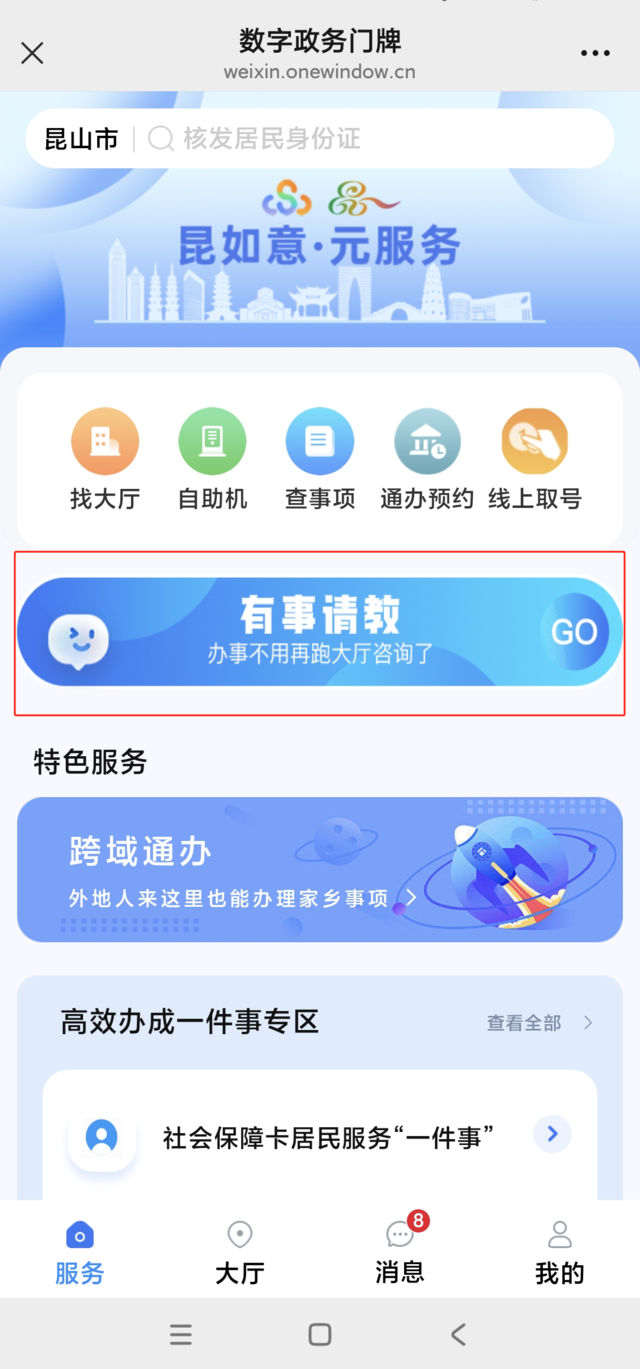Tap the system home button
640x1369 pixels.
(320, 1334)
